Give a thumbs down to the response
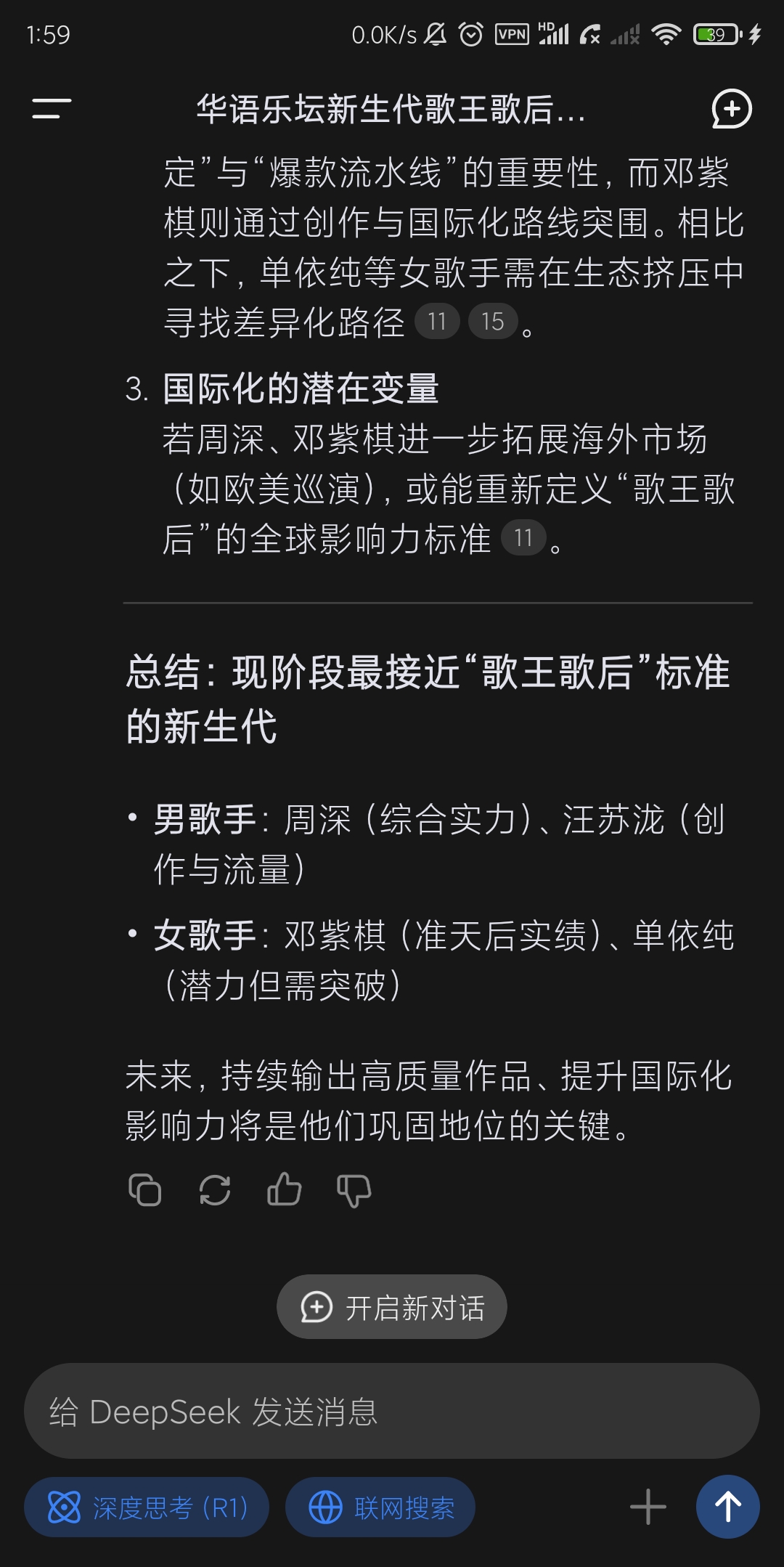This screenshot has height=1567, width=784. coord(354,1189)
